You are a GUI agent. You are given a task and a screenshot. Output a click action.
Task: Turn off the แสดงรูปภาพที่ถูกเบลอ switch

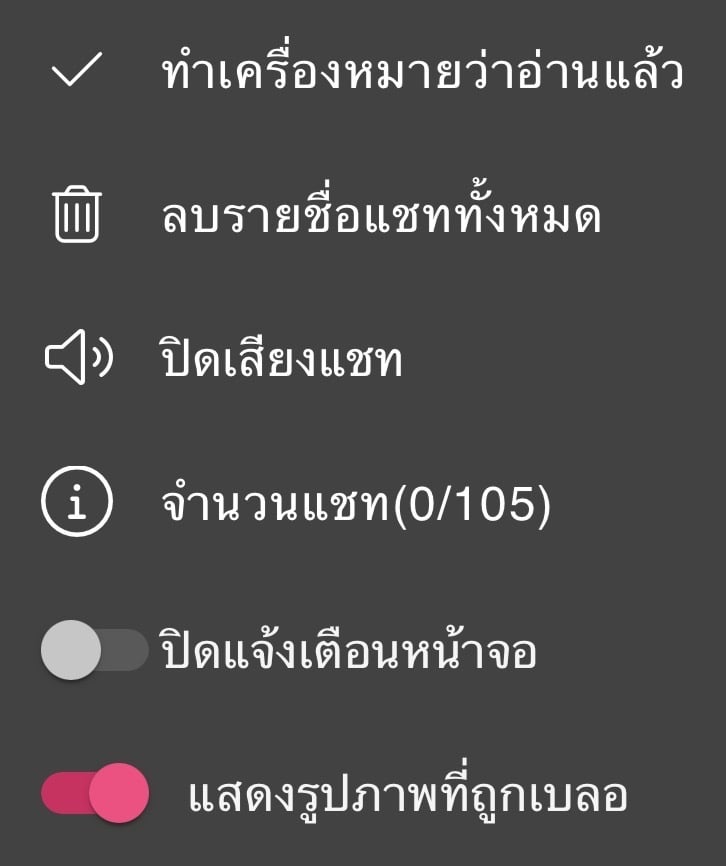click(94, 793)
